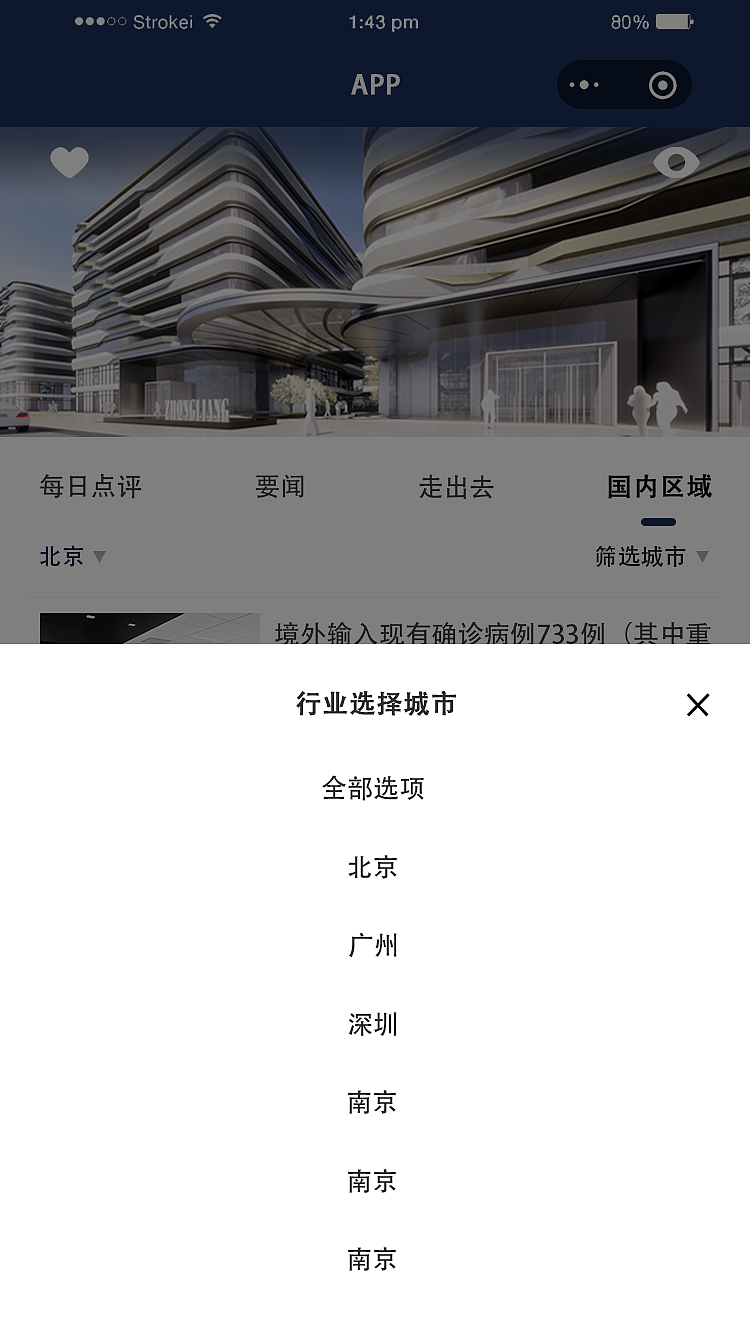Image resolution: width=750 pixels, height=1334 pixels.
Task: Expand the 筛选城市 chevron arrow
Action: pyautogui.click(x=702, y=557)
